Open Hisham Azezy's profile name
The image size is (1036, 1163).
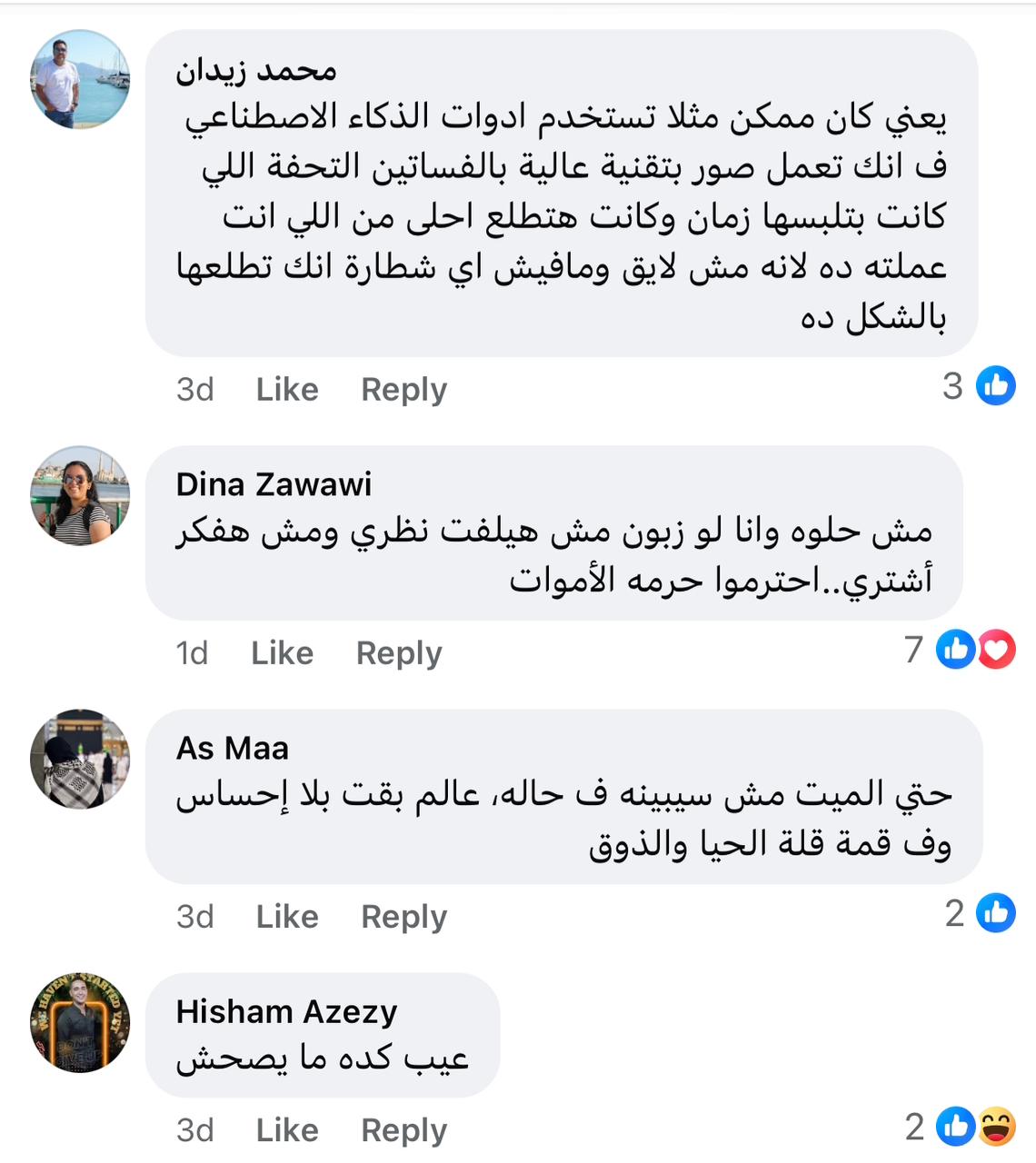[286, 1011]
